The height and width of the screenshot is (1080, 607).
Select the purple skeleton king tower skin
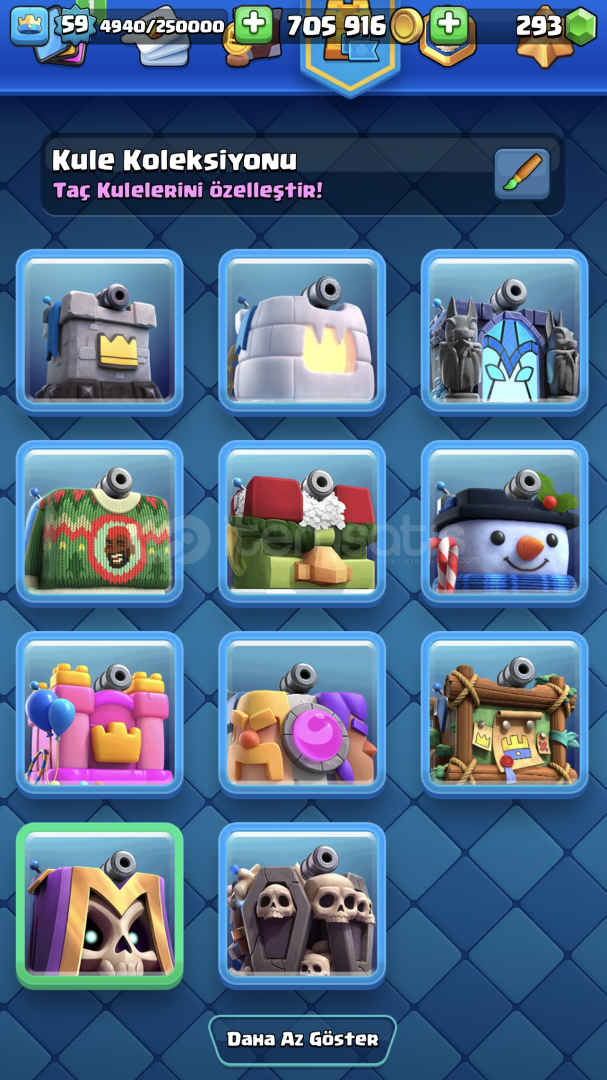(x=100, y=905)
